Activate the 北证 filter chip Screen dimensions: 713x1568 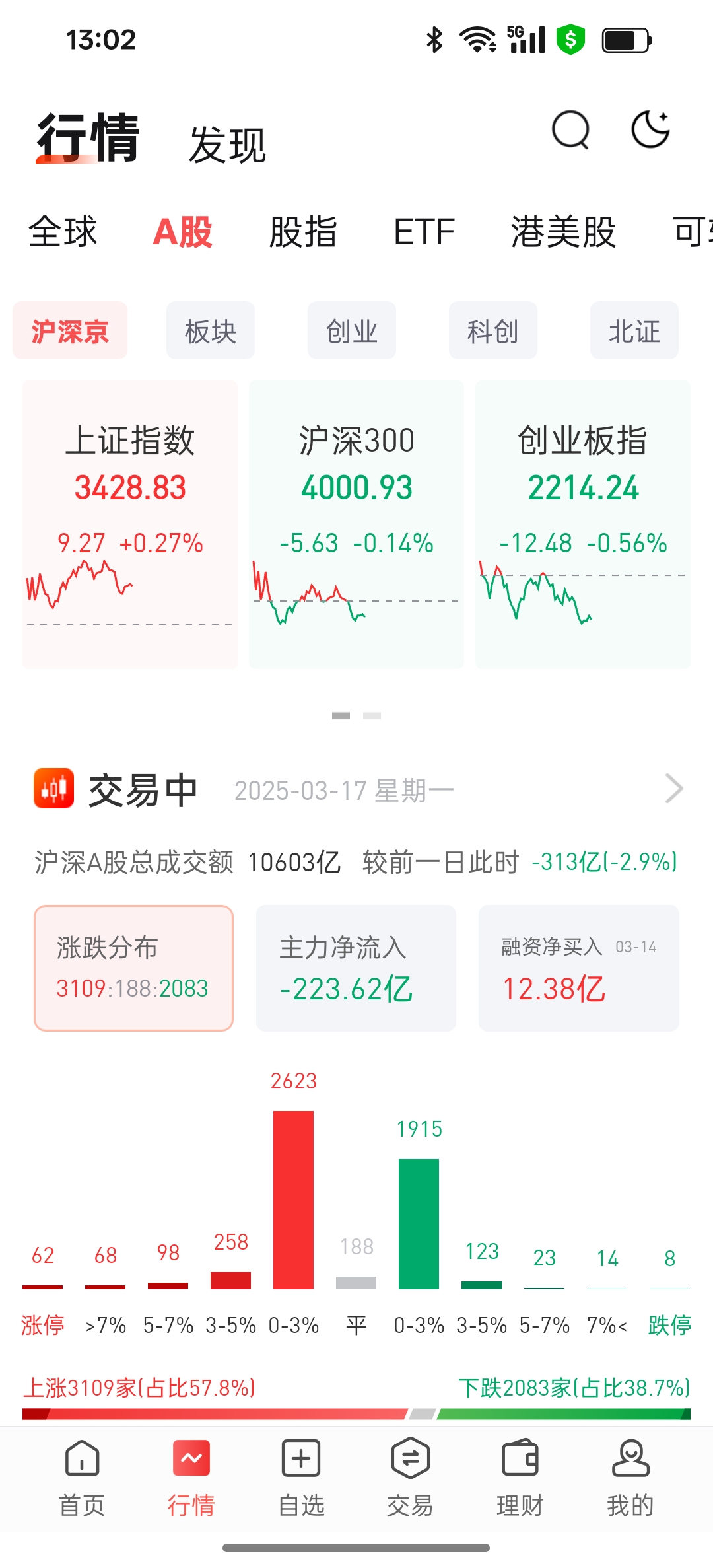pos(633,331)
